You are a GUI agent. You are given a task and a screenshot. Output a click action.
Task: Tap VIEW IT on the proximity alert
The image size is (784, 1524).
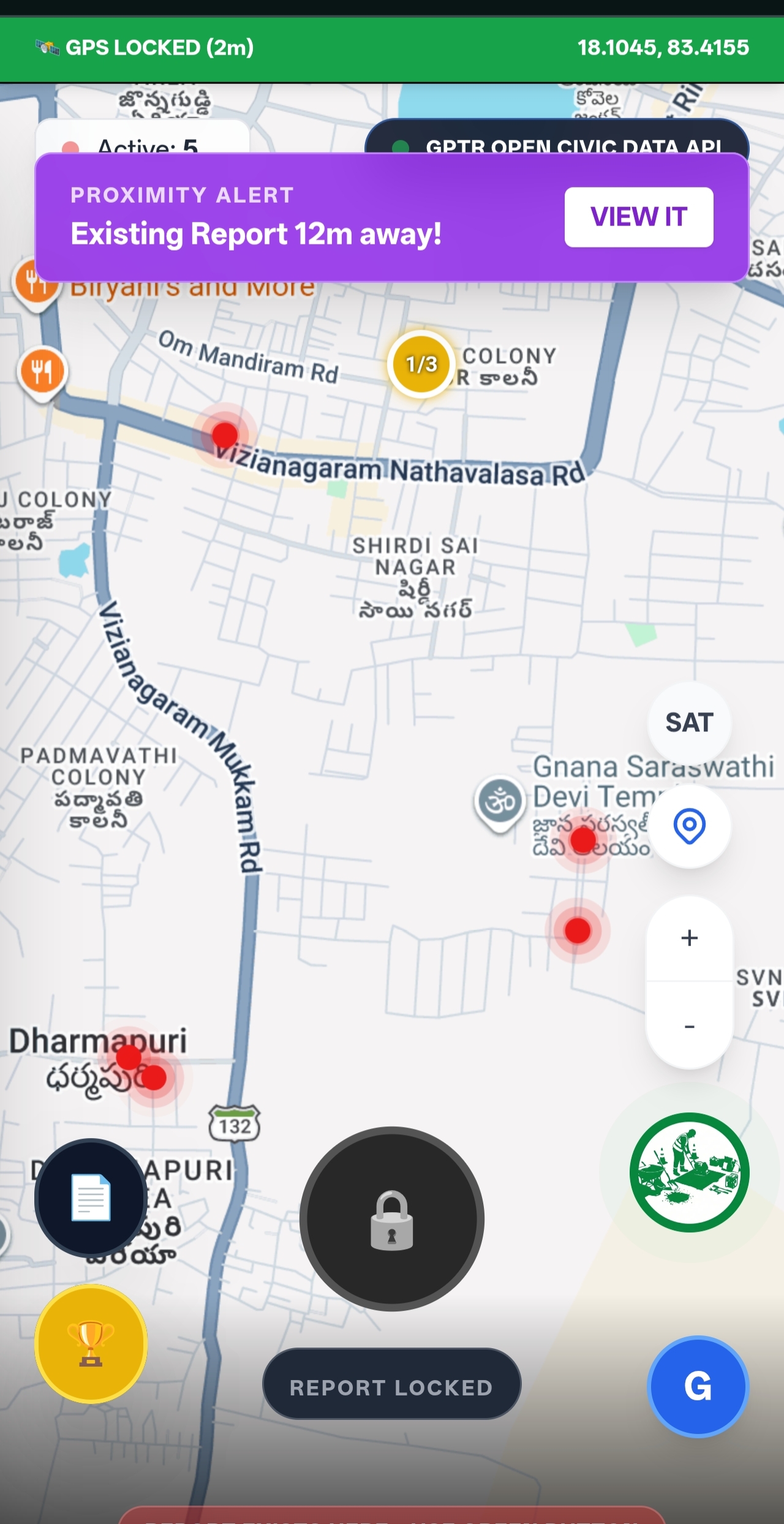click(x=639, y=217)
